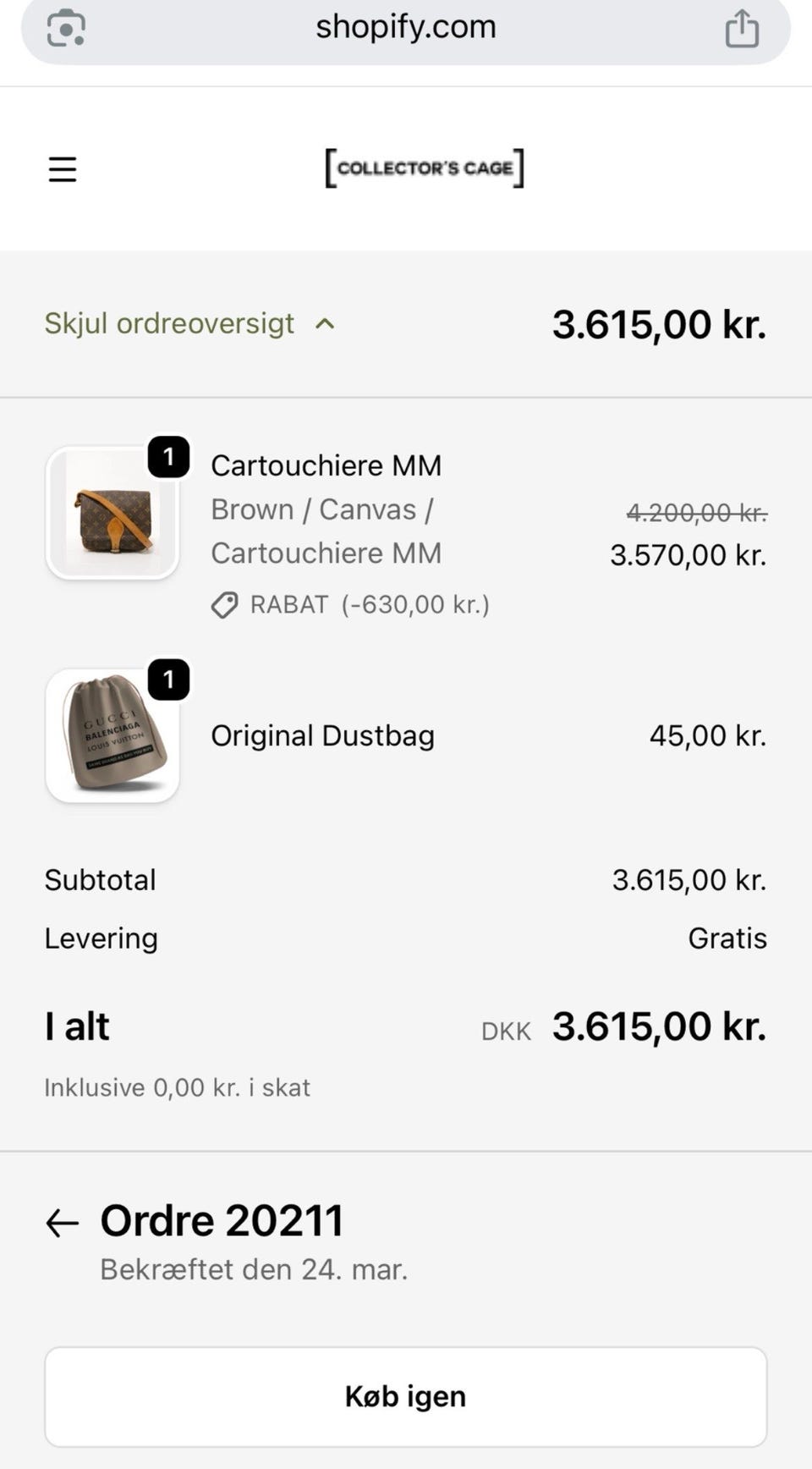Tap the Køb igen button
Screen dimensions: 812x1469
[406, 1396]
